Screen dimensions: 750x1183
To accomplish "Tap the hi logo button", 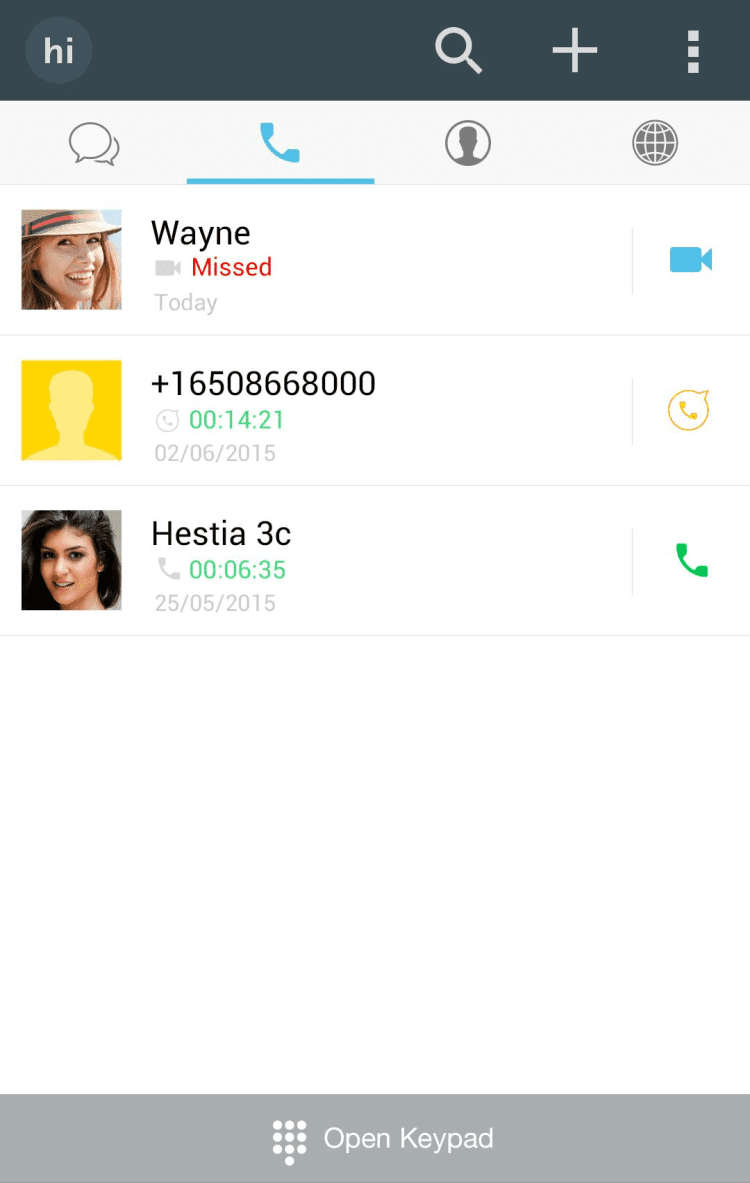I will point(59,50).
